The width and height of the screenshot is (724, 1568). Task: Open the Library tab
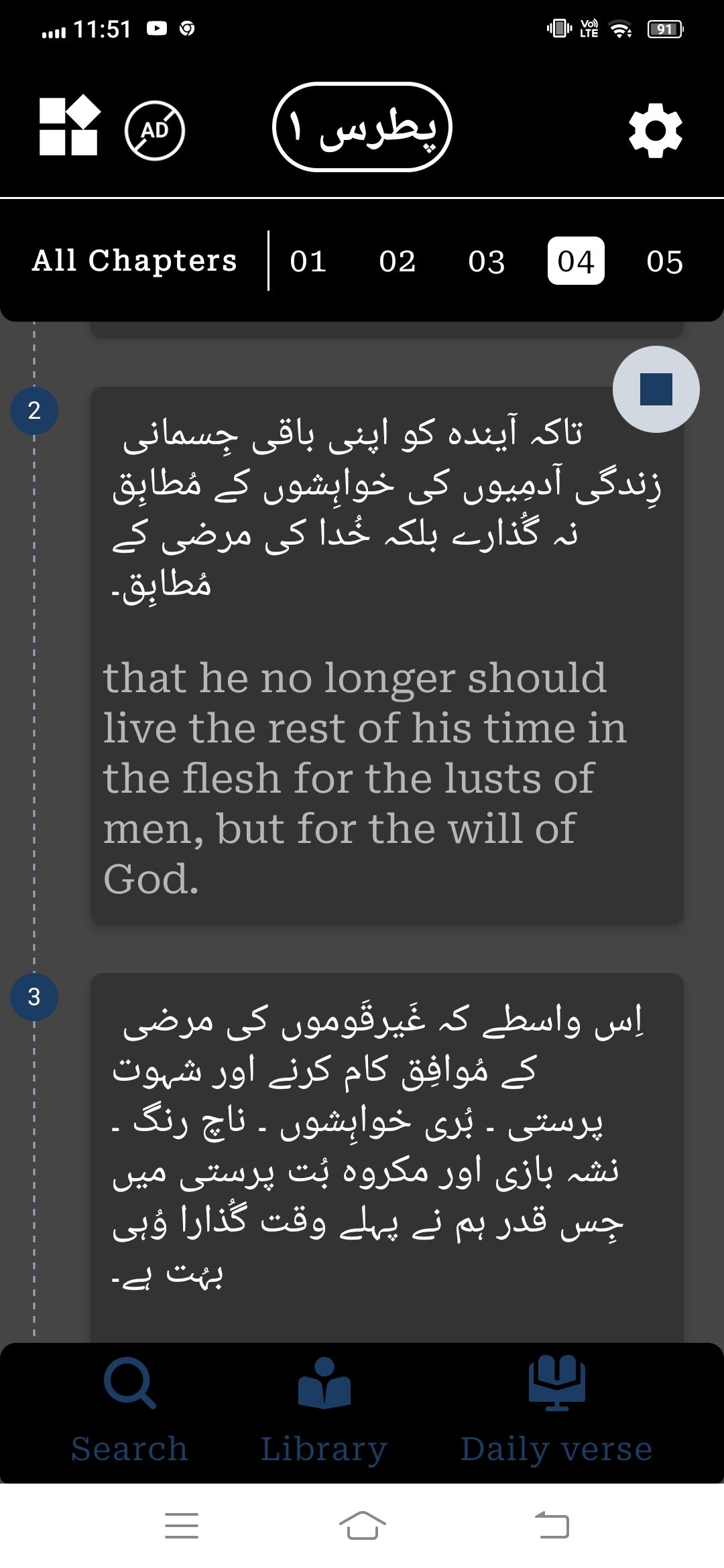pyautogui.click(x=324, y=1411)
